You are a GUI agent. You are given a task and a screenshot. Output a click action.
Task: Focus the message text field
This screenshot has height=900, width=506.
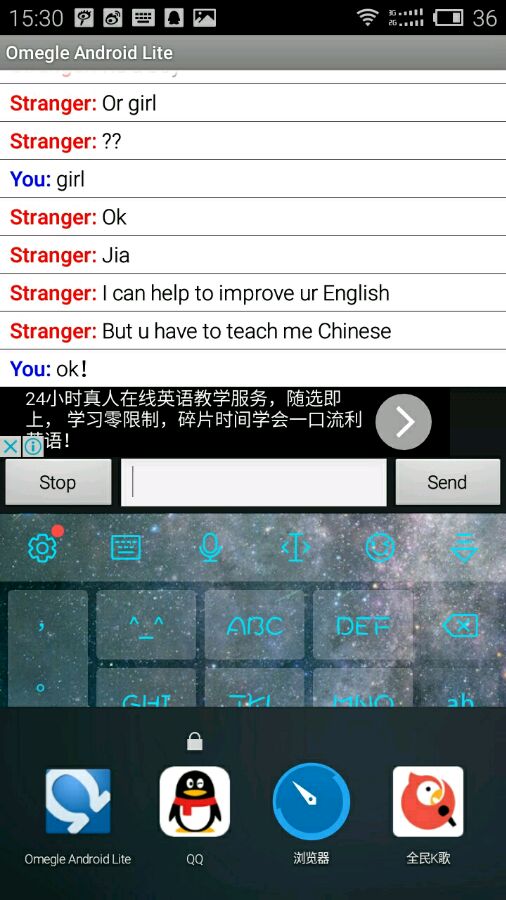coord(254,482)
